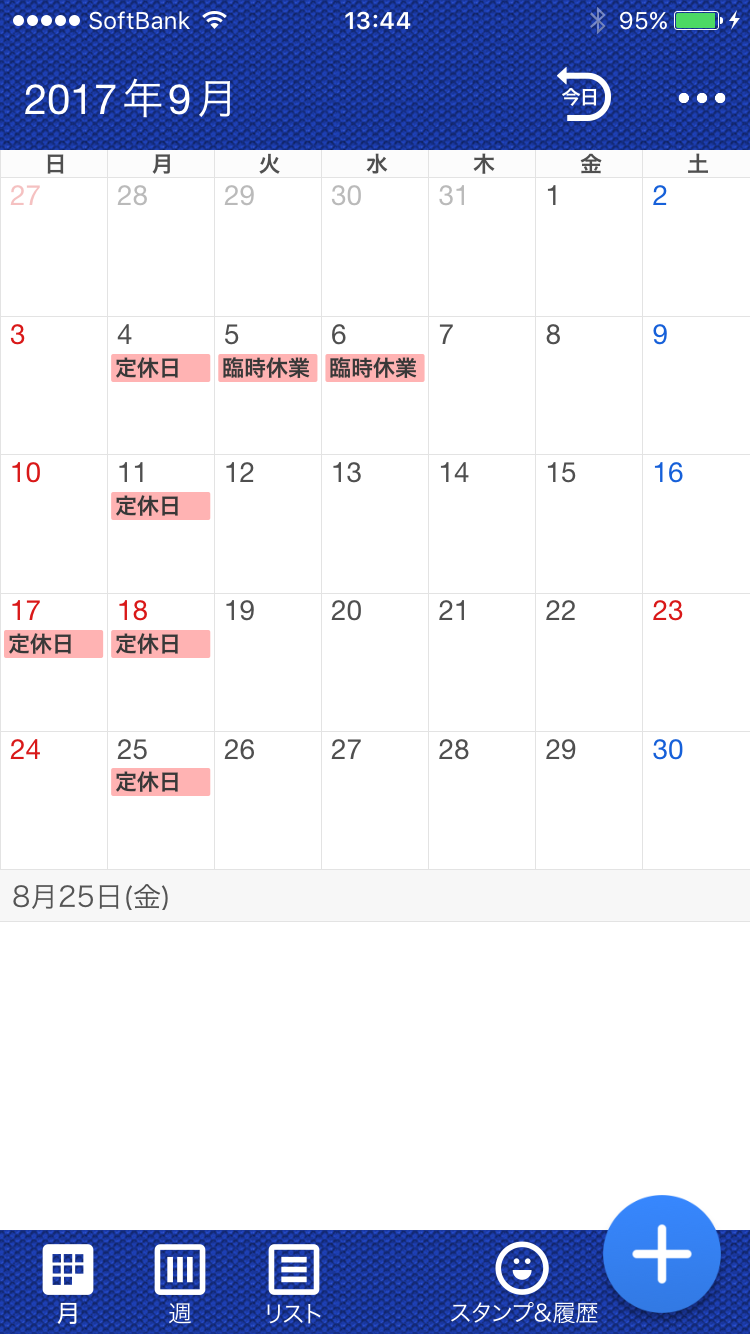The width and height of the screenshot is (750, 1334).
Task: Select September 6 marked 臨時休業
Action: point(375,385)
